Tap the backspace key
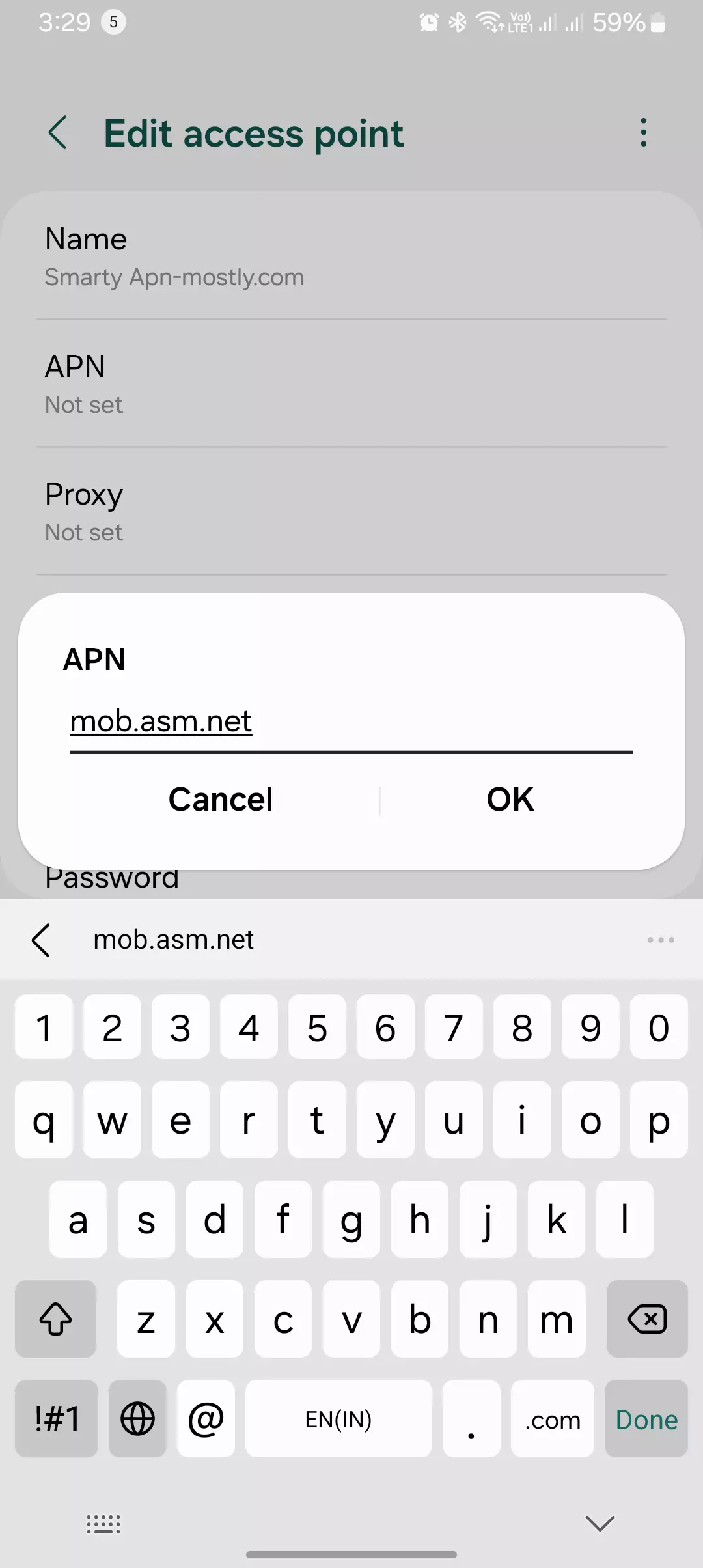Image resolution: width=703 pixels, height=1568 pixels. (x=646, y=1320)
